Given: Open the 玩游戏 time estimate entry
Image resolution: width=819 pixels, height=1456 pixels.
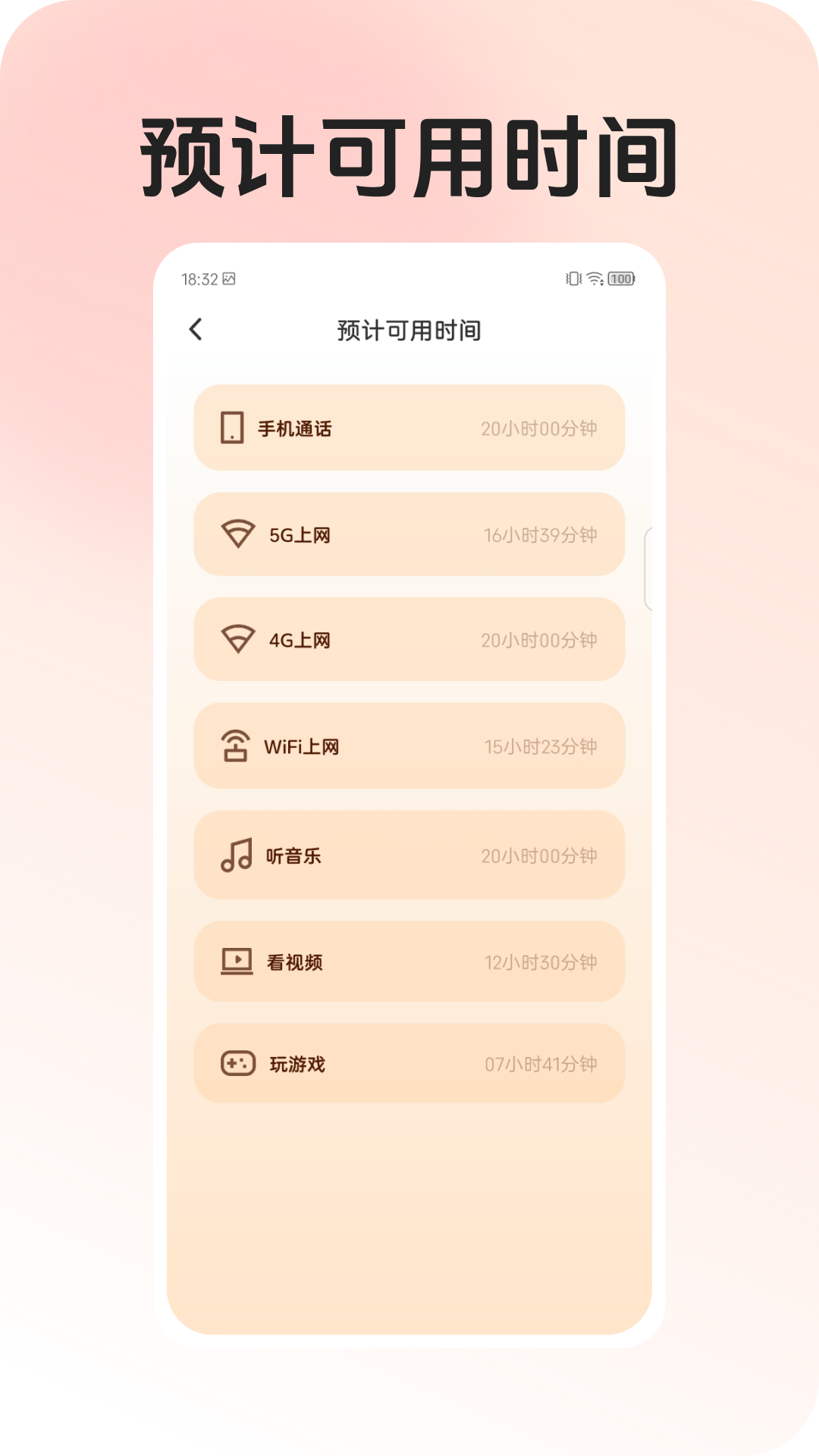Looking at the screenshot, I should pyautogui.click(x=409, y=1064).
